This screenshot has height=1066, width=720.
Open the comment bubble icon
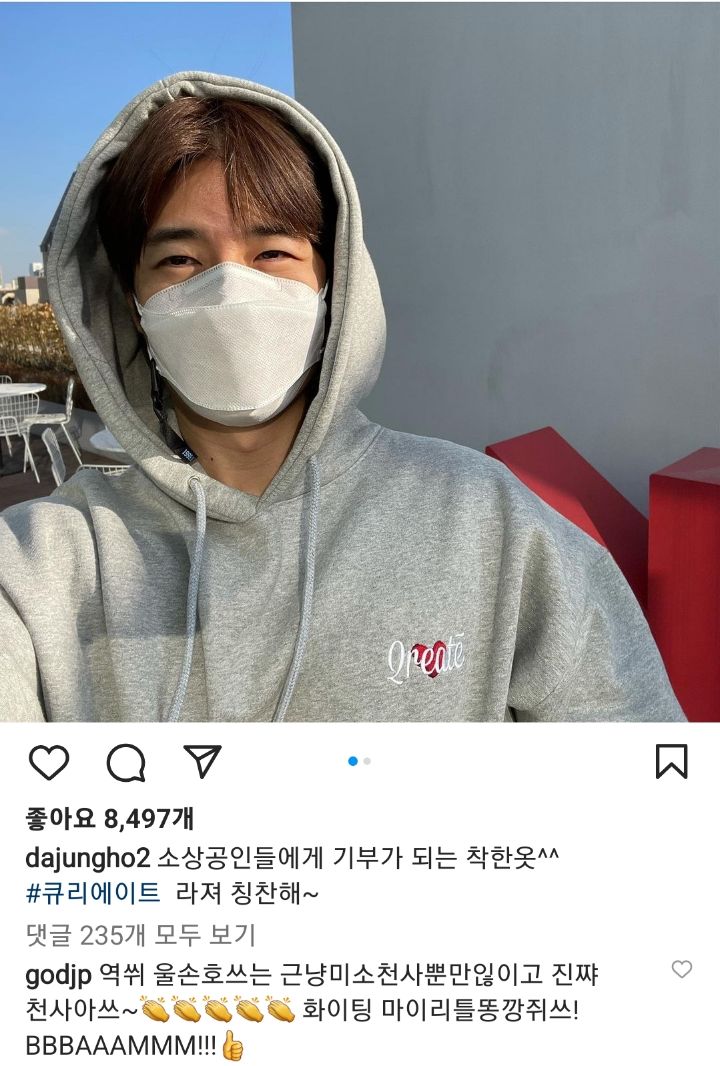(x=126, y=762)
